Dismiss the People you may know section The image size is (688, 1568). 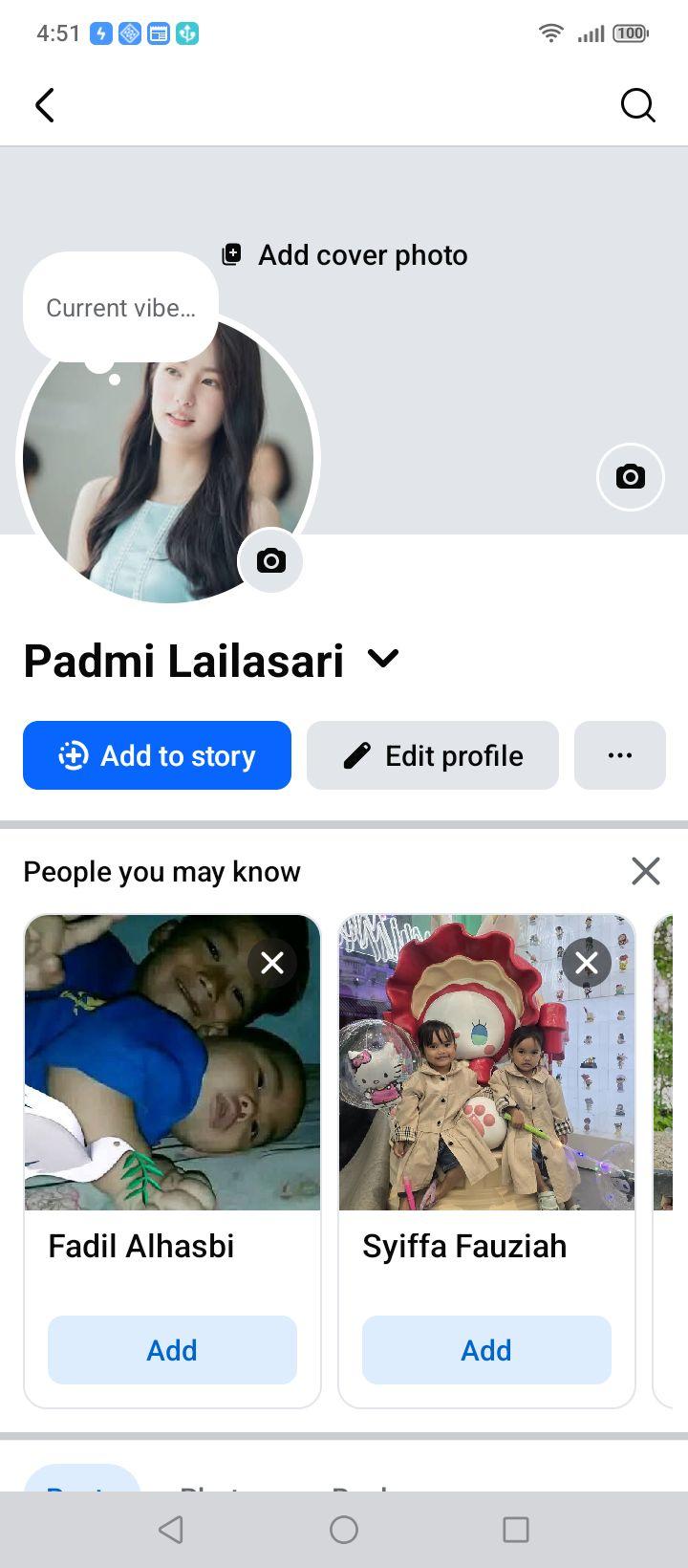click(646, 871)
